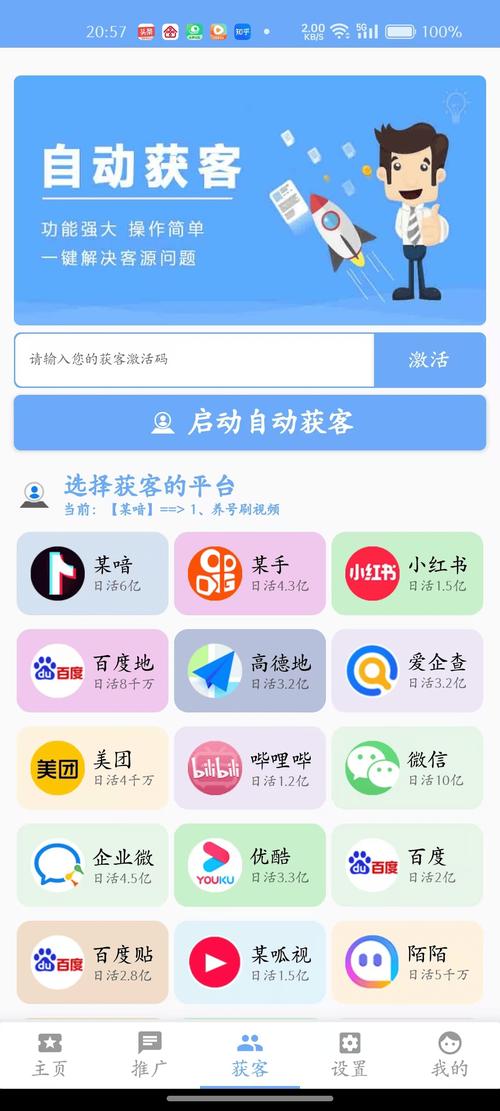
Task: Select the 优酷 platform card
Action: point(250,864)
